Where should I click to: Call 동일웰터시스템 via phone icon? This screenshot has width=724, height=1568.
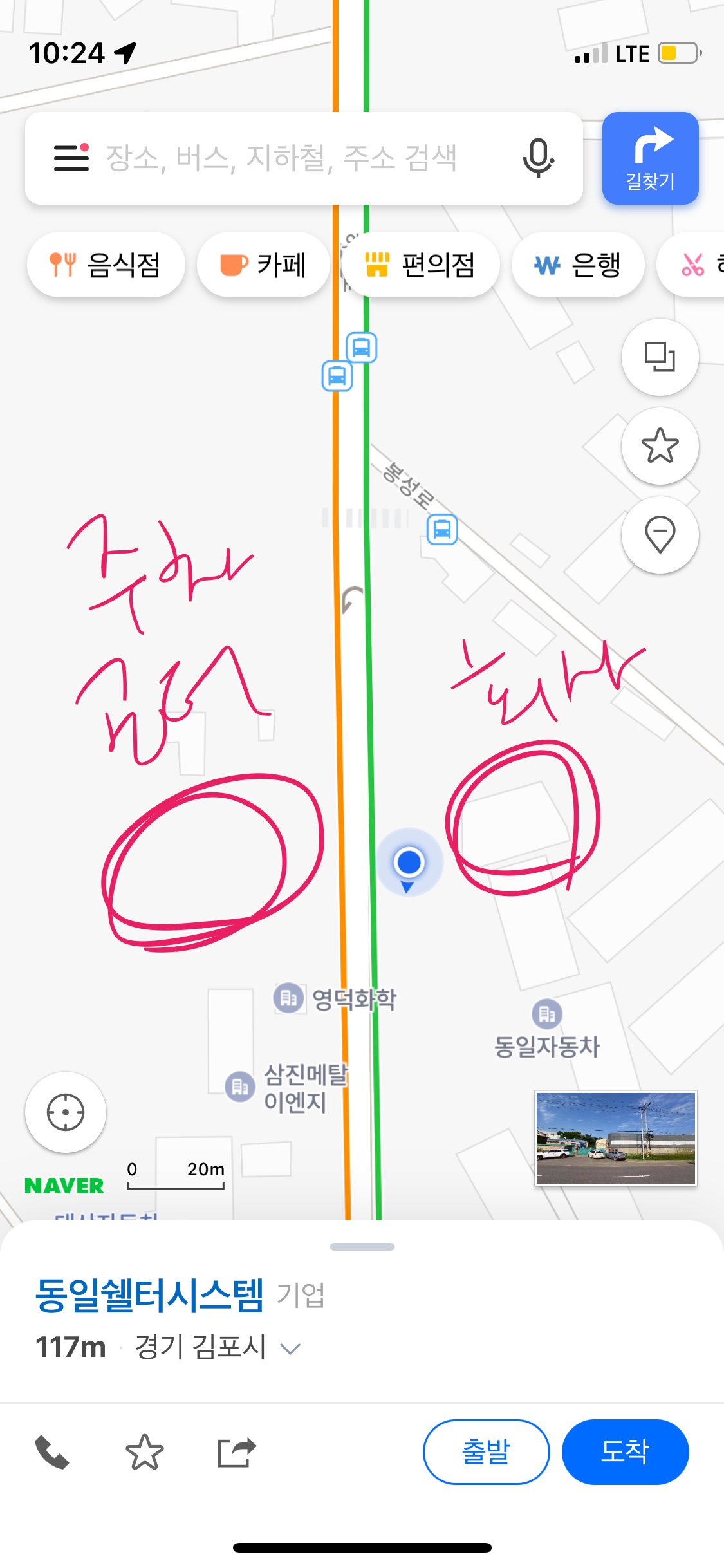52,1452
